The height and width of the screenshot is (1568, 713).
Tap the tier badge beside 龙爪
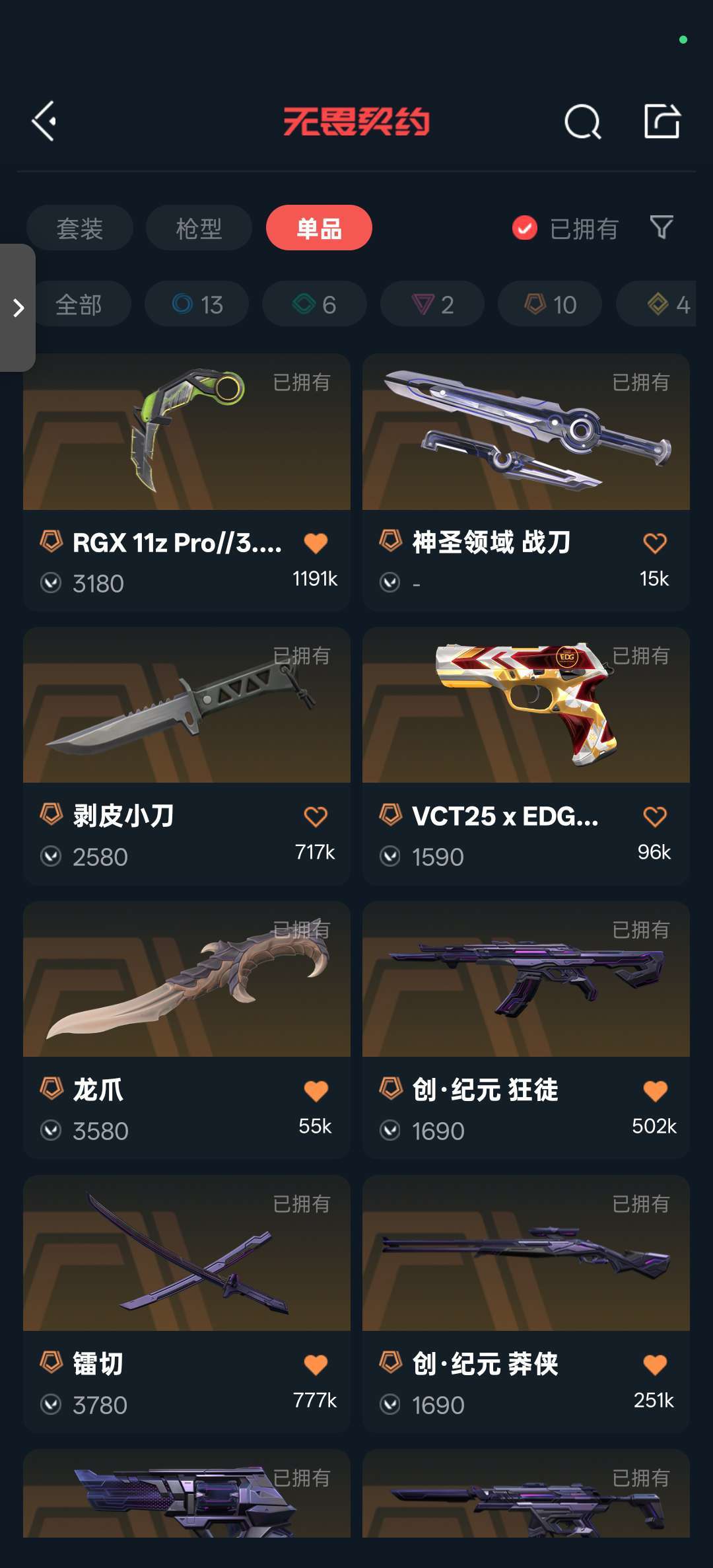[50, 1090]
